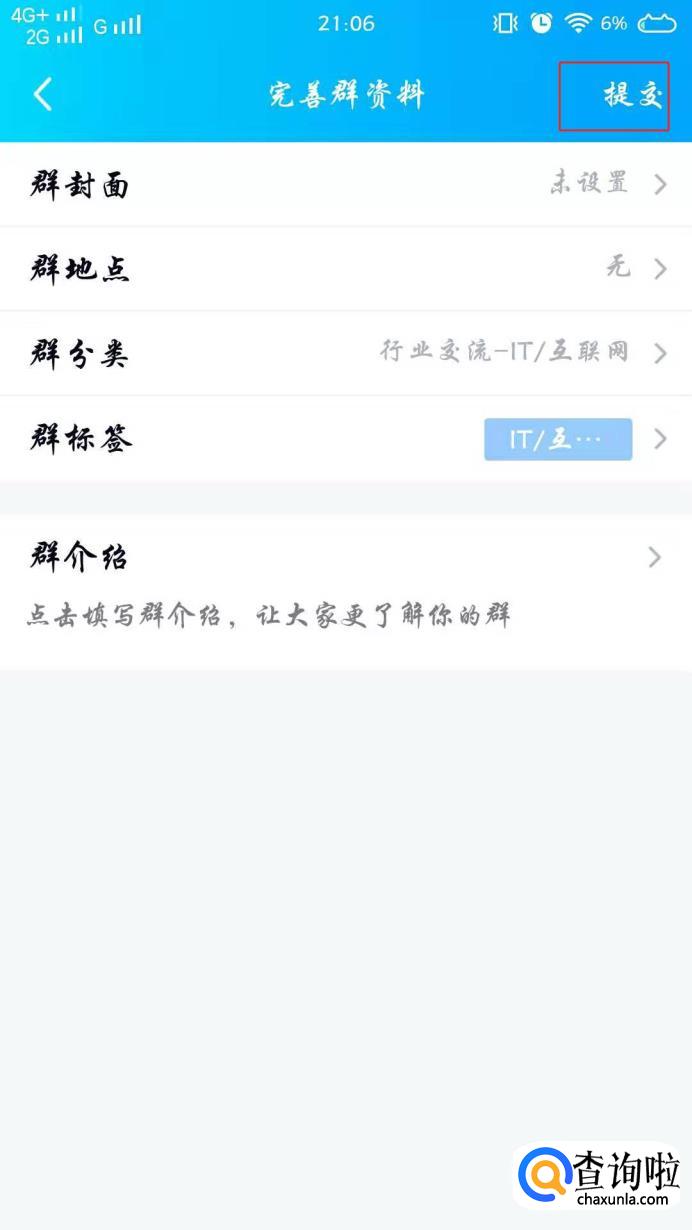The height and width of the screenshot is (1230, 692).
Task: Edit the 群标签 group tags
Action: [x=346, y=439]
